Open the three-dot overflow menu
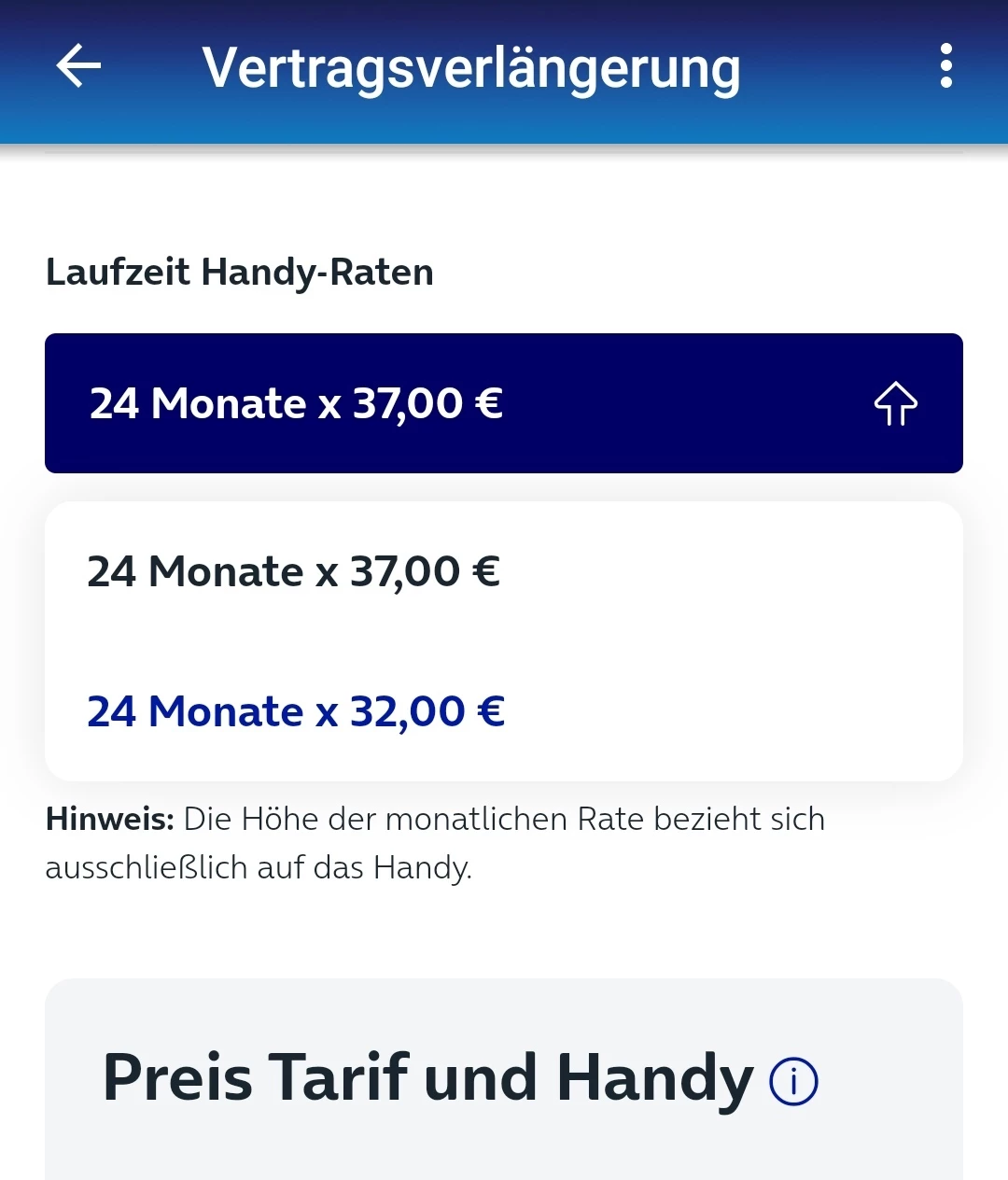 click(945, 67)
